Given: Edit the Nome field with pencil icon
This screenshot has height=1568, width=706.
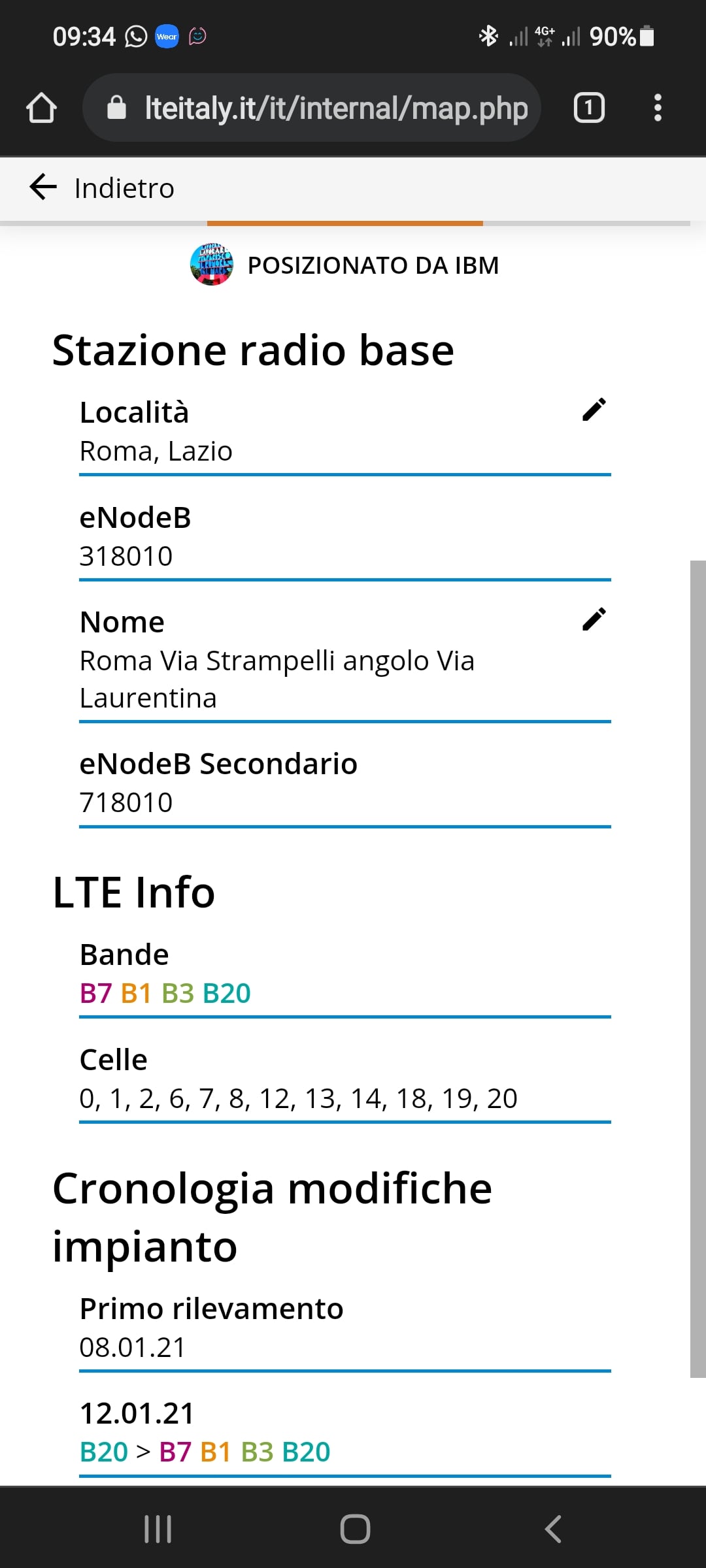Looking at the screenshot, I should point(594,619).
